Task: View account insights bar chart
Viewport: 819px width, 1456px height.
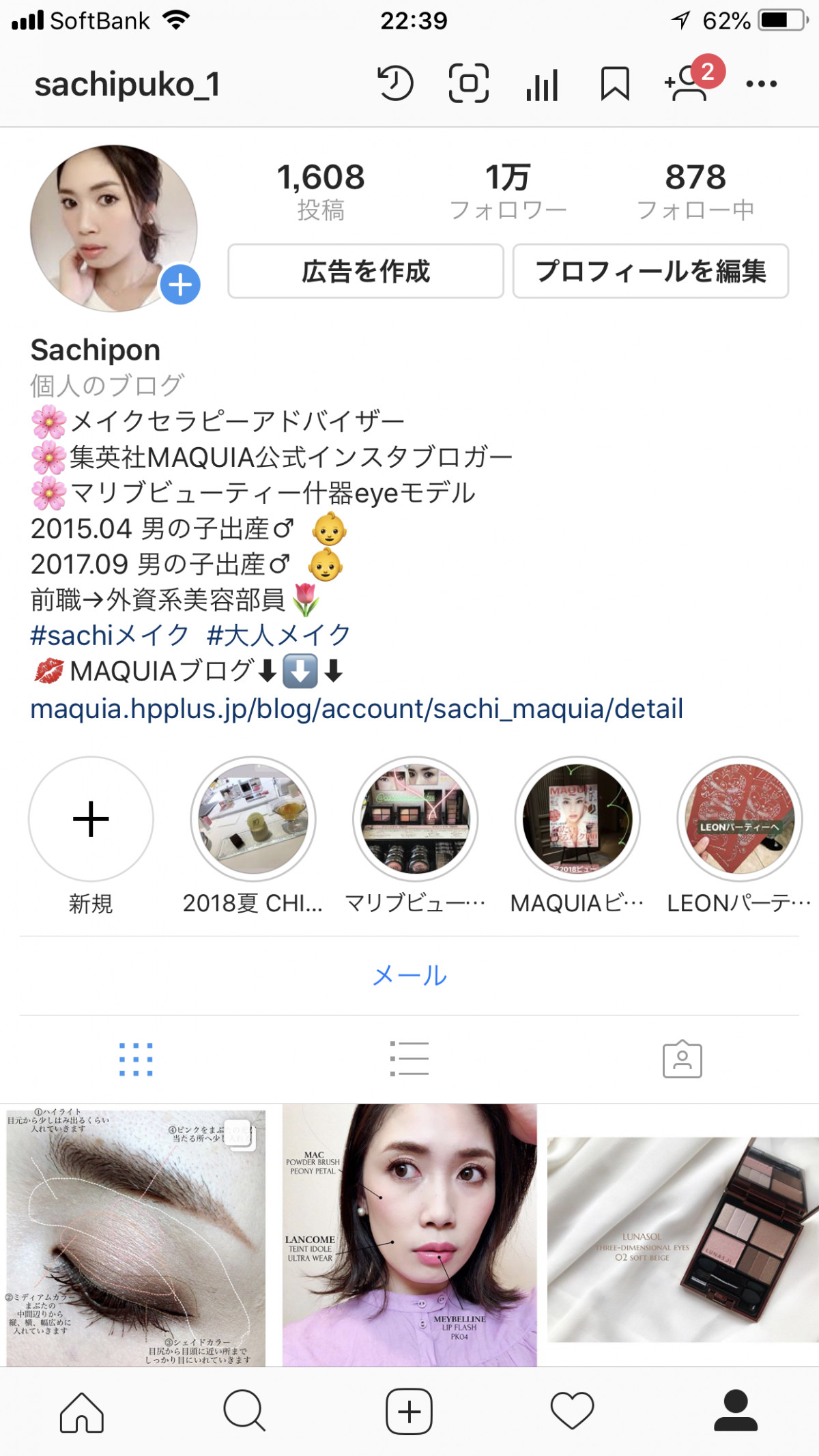Action: click(x=543, y=85)
